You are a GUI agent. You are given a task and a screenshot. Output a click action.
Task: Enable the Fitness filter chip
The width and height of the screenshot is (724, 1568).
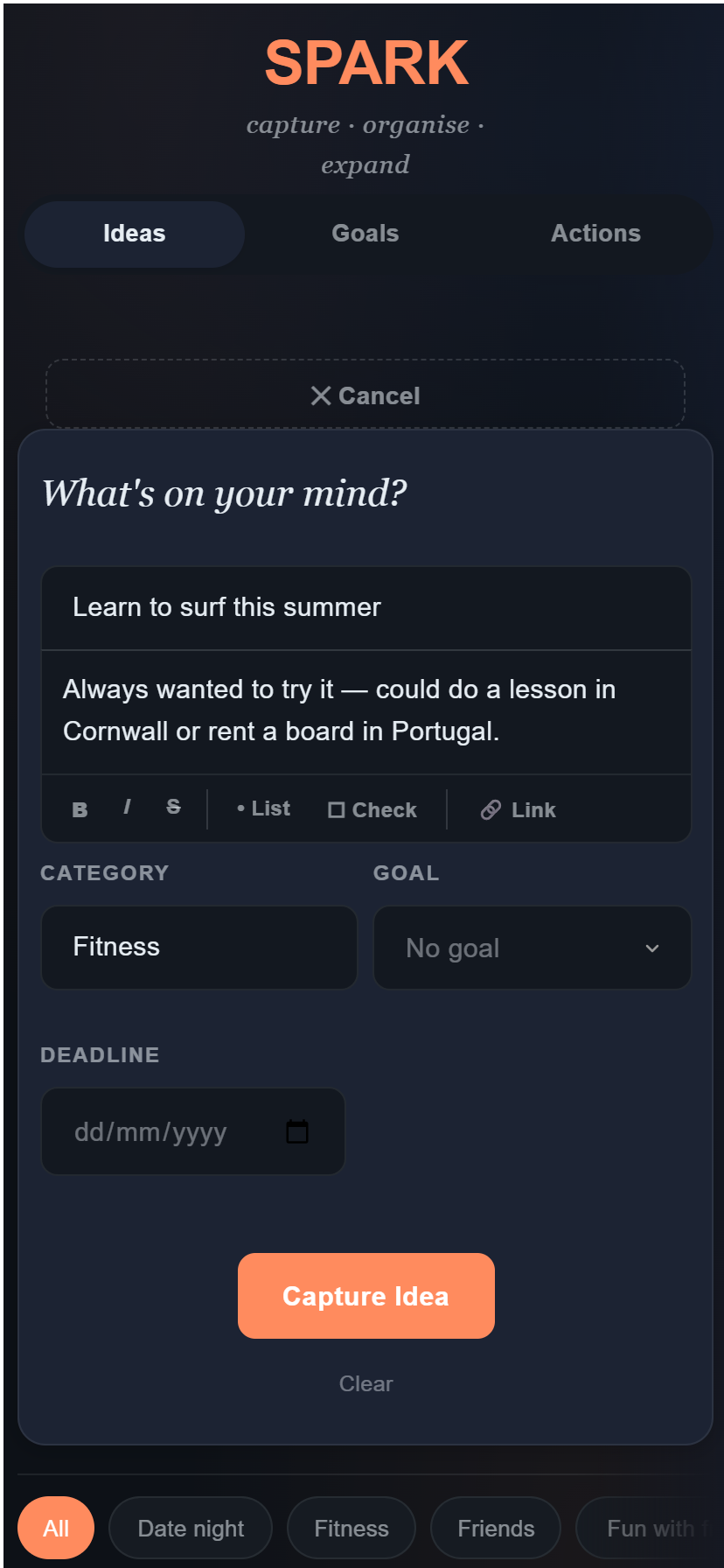(x=351, y=1528)
